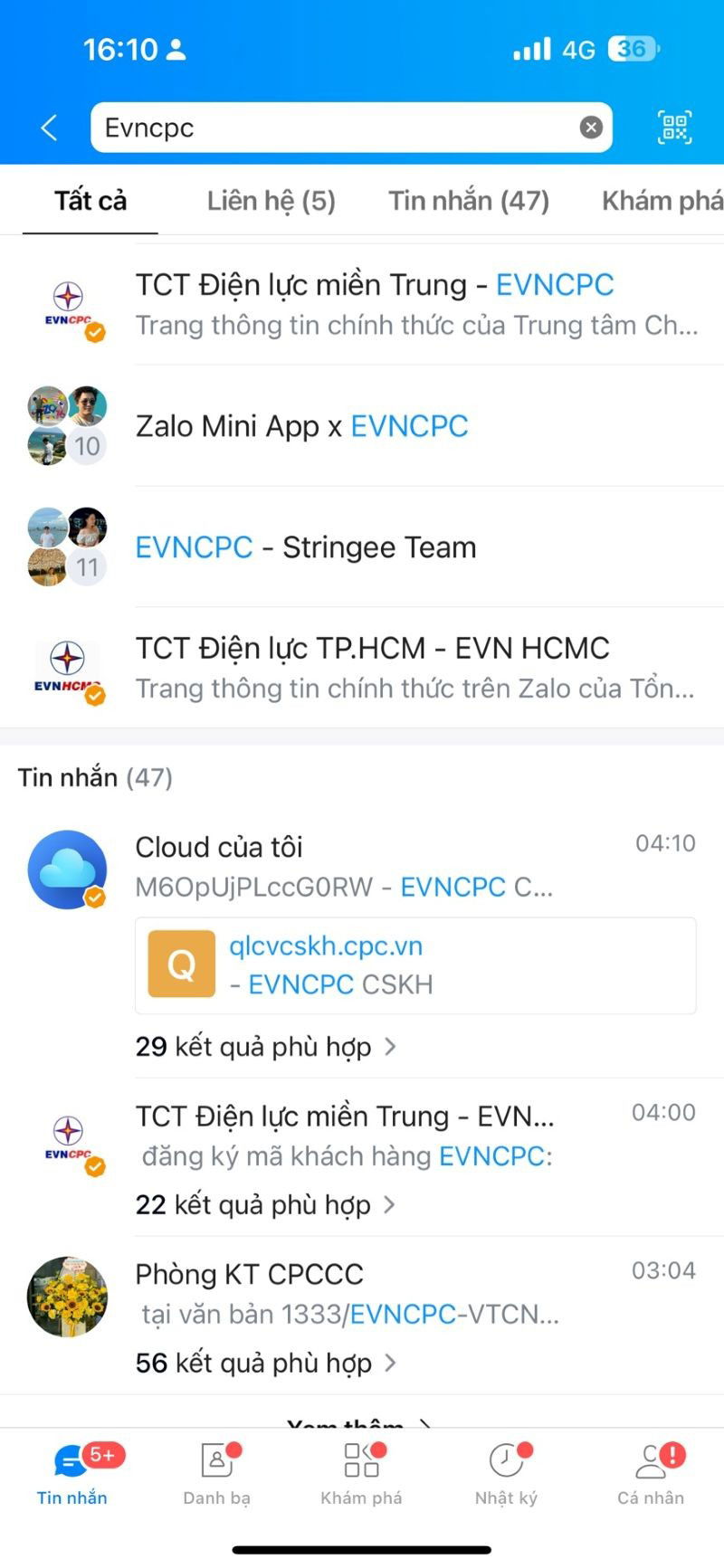Screen dimensions: 724x1568
Task: Show 29 matching results in Cloud của tôi
Action: [x=265, y=1047]
